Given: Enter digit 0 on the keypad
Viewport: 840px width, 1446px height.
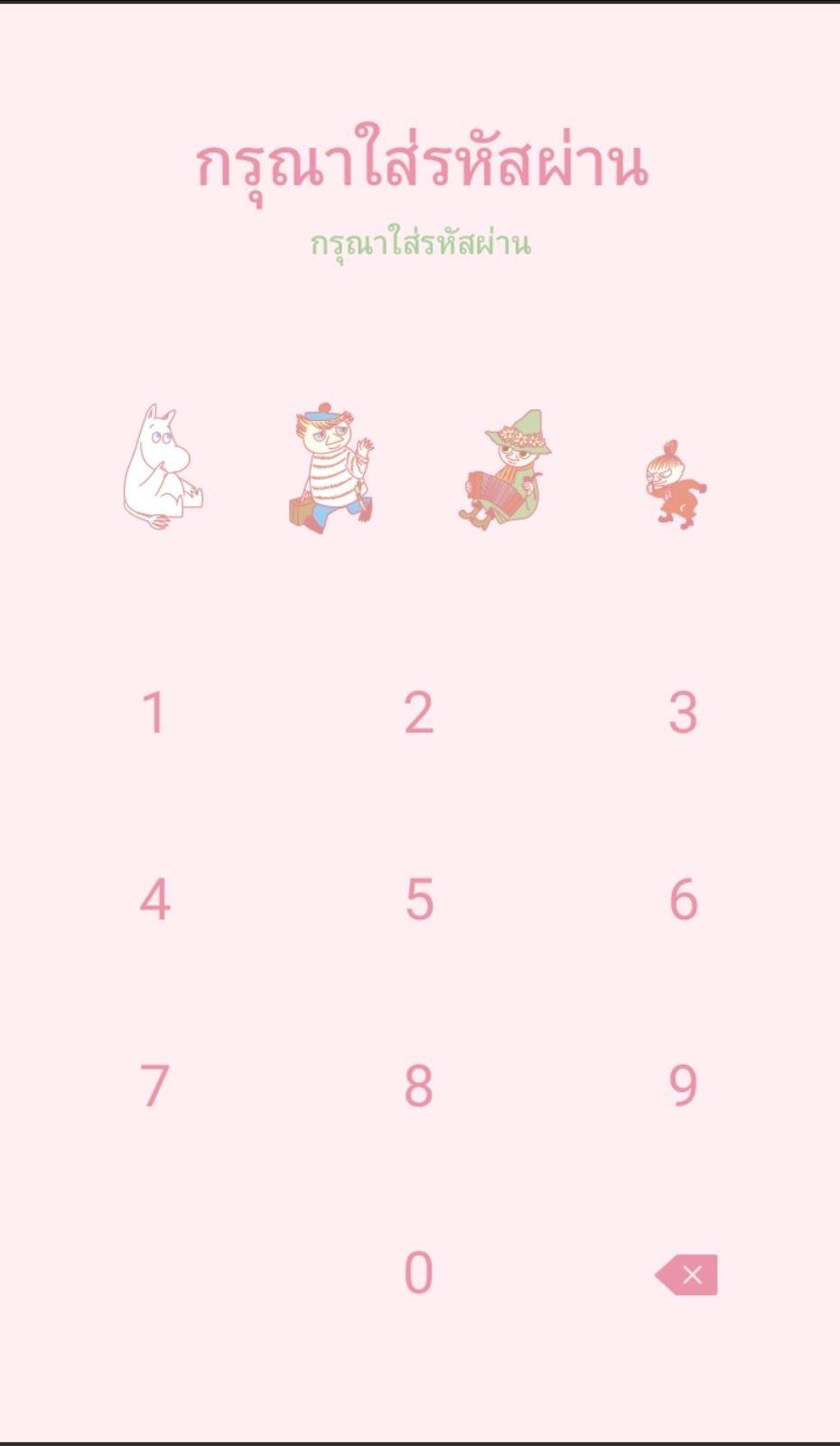Looking at the screenshot, I should coord(419,1273).
